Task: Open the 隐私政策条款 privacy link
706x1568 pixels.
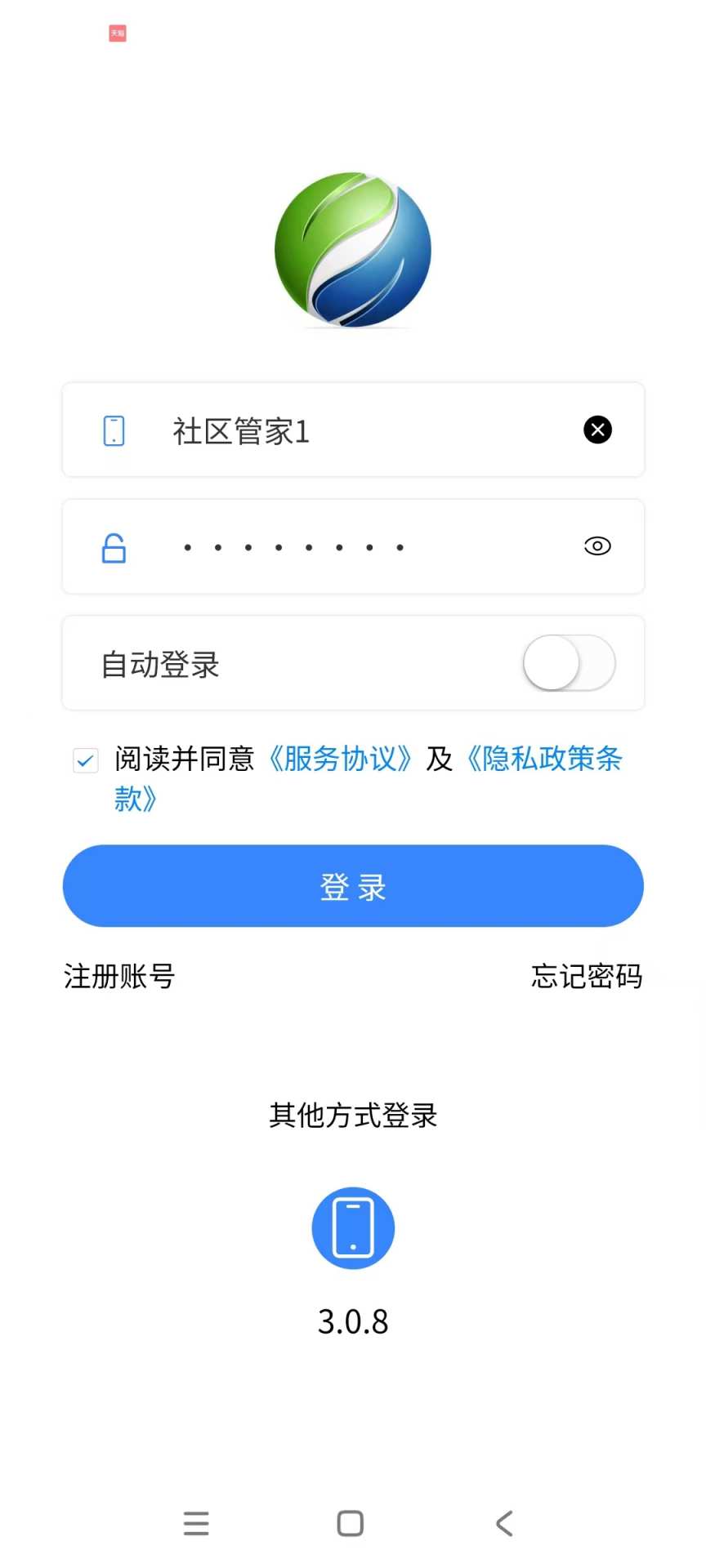Action: pos(545,759)
